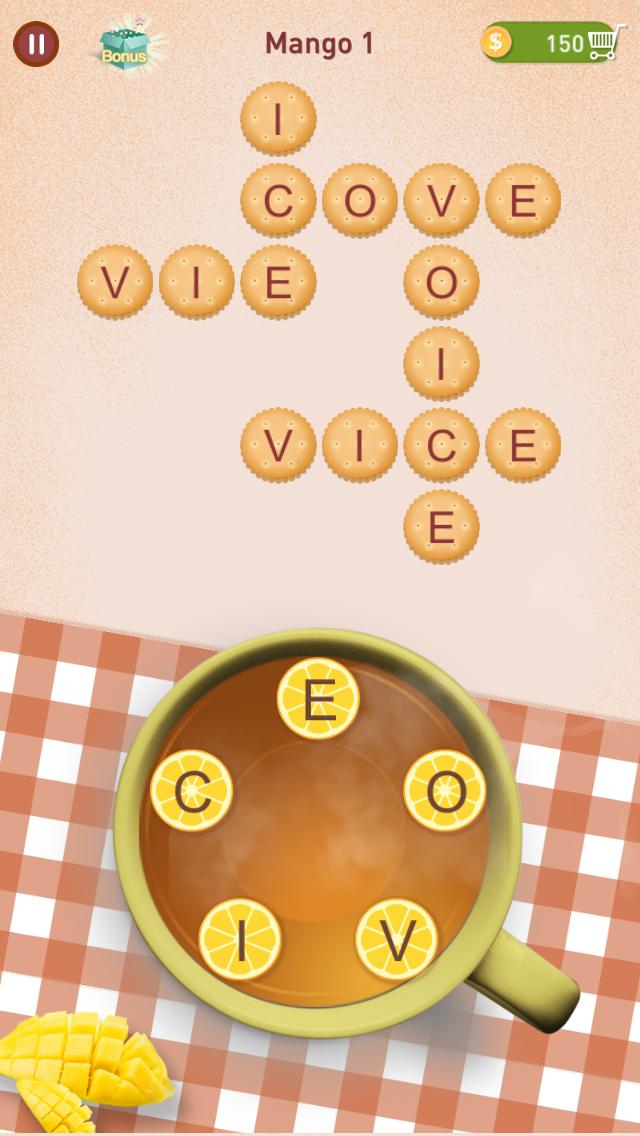Select the letter V lemon slice
The width and height of the screenshot is (640, 1136).
[396, 939]
